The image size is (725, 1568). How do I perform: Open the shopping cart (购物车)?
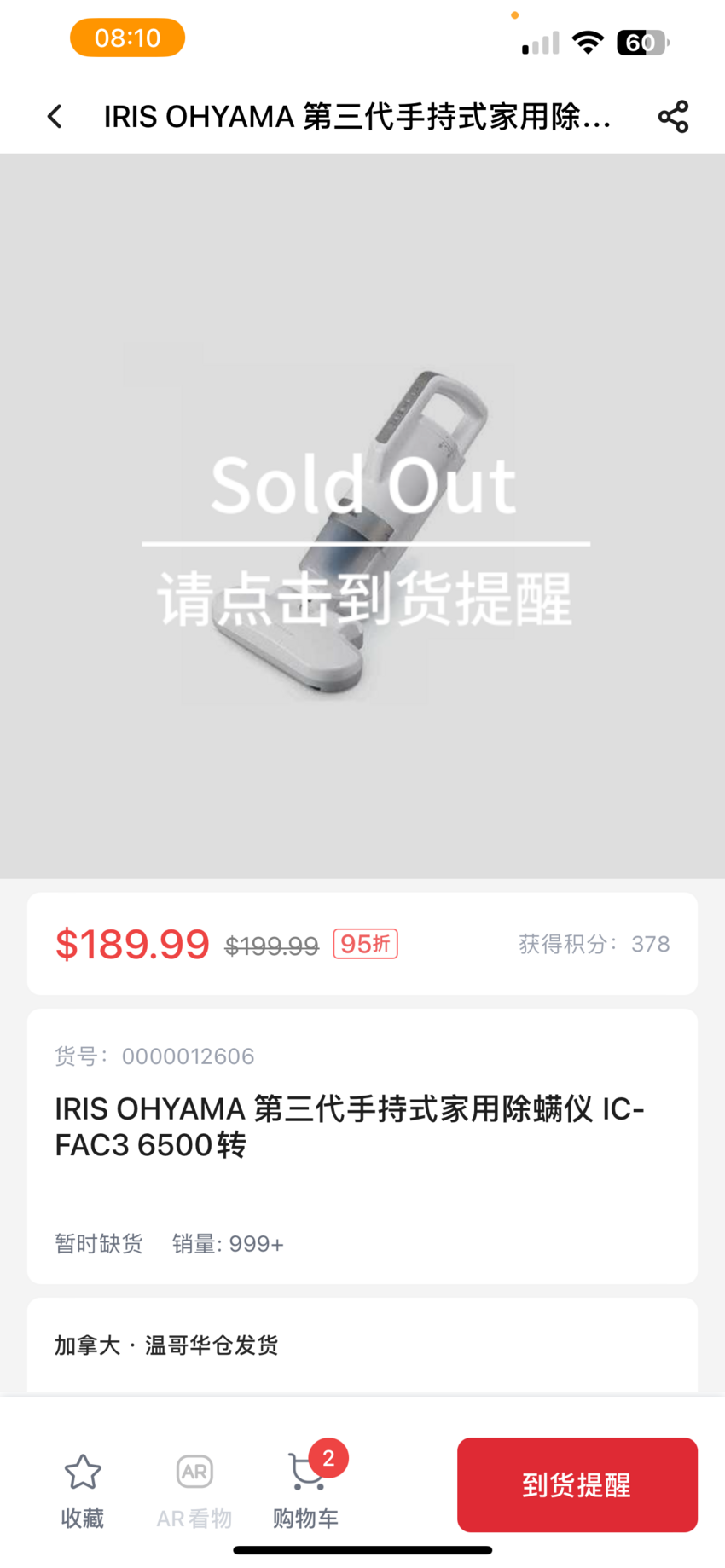click(306, 1489)
